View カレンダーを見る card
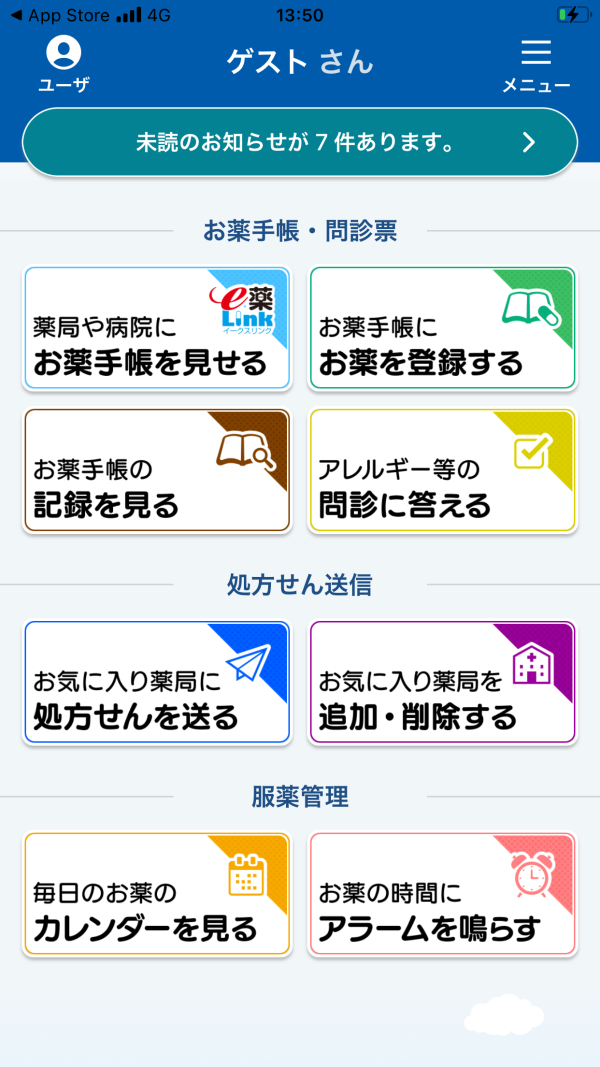 (x=157, y=893)
